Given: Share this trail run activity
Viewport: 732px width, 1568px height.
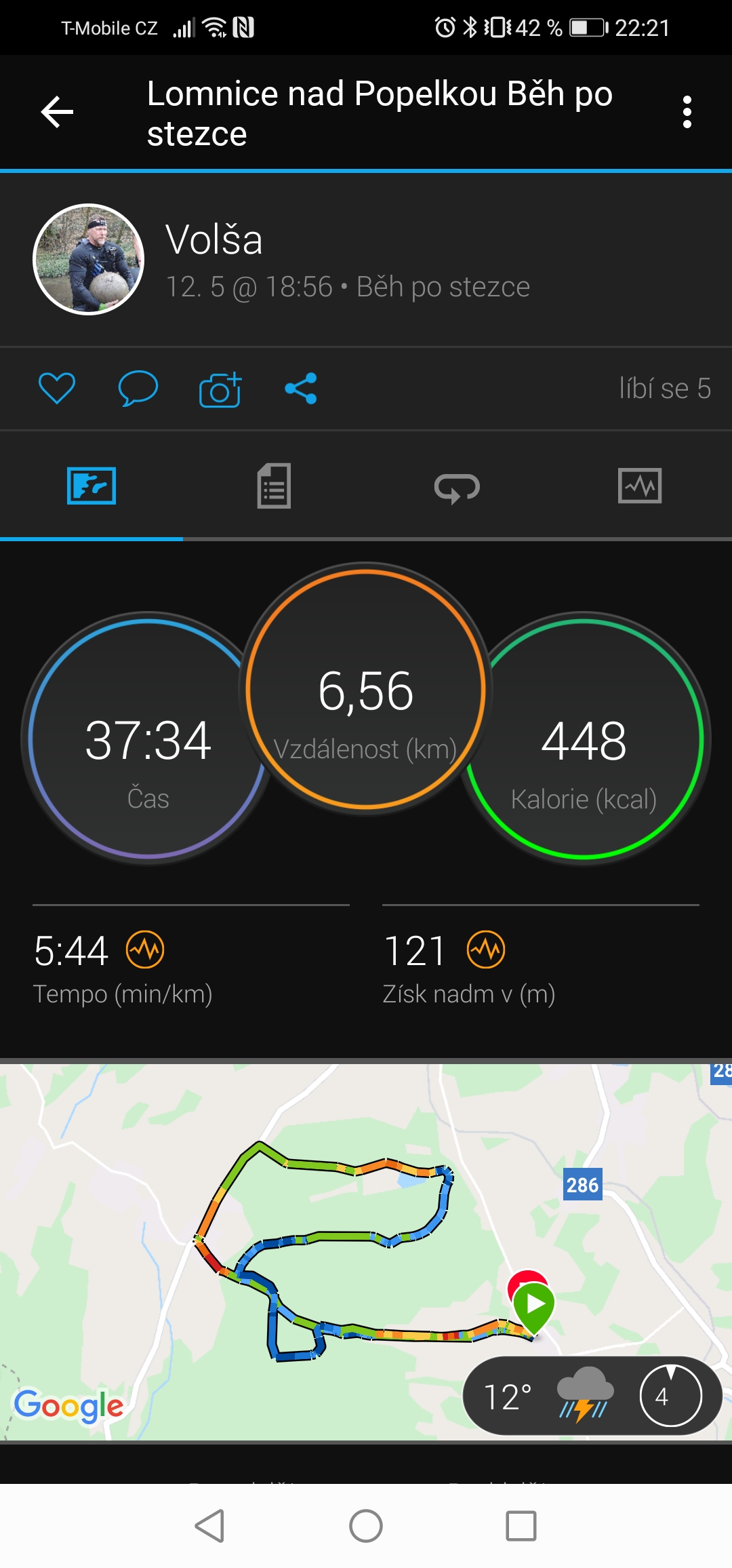Looking at the screenshot, I should [301, 389].
